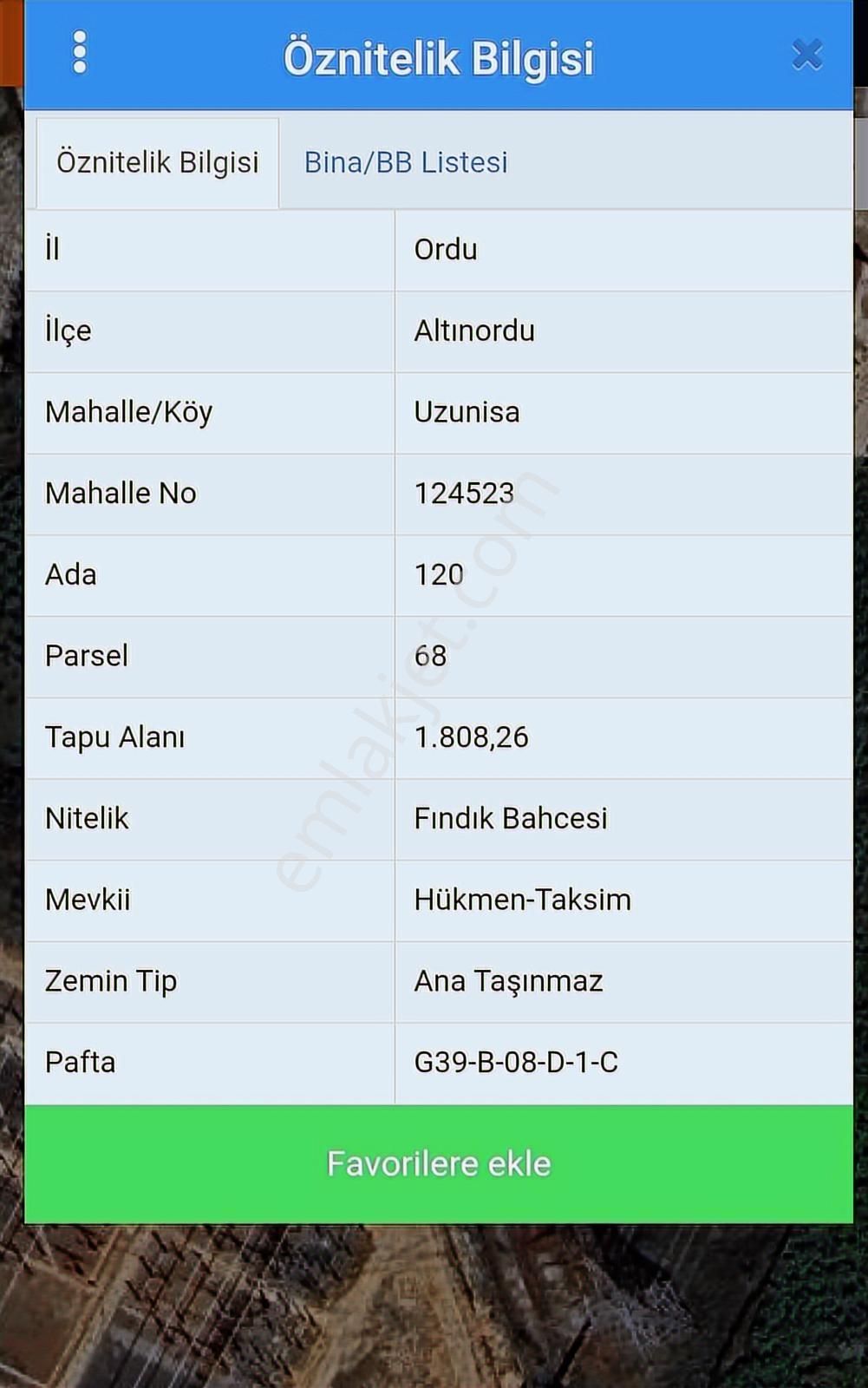
Task: Close the Öznitelik Bilgisi dialog
Action: (x=806, y=55)
